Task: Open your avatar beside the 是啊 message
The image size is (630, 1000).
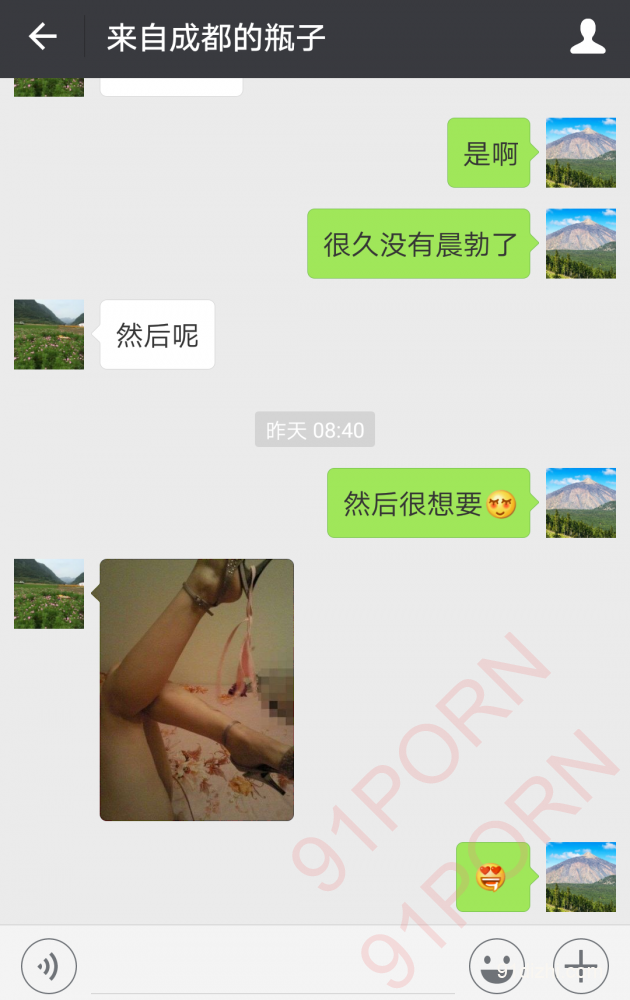Action: pyautogui.click(x=581, y=153)
